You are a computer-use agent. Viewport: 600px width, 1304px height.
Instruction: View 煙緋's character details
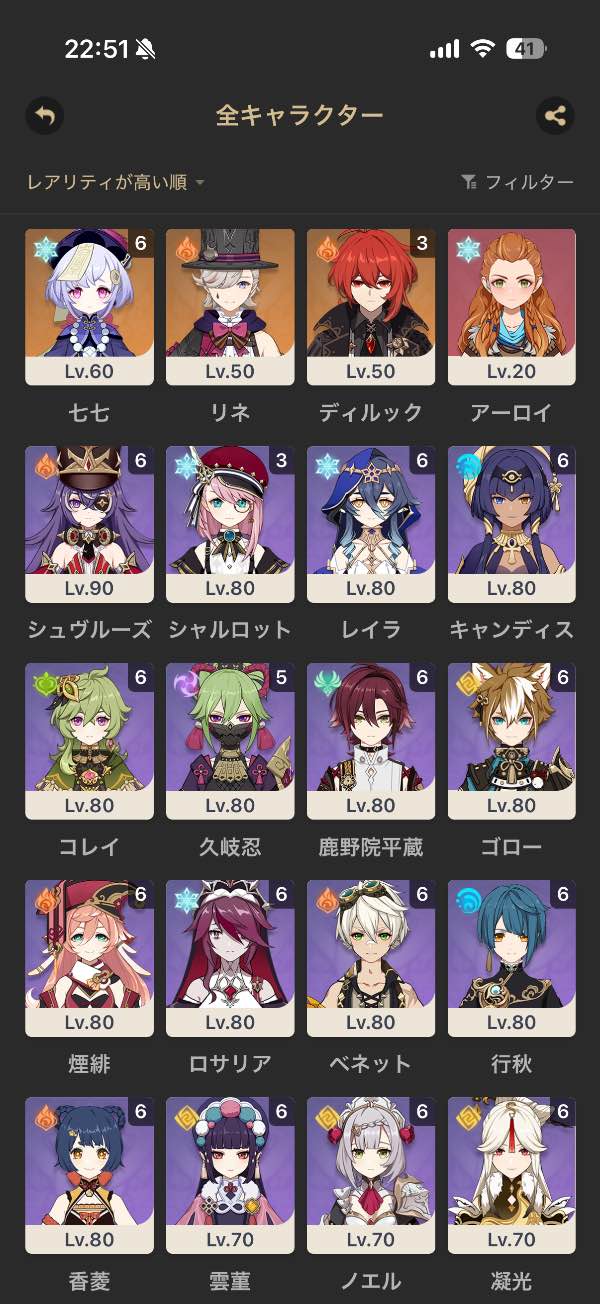pyautogui.click(x=89, y=957)
